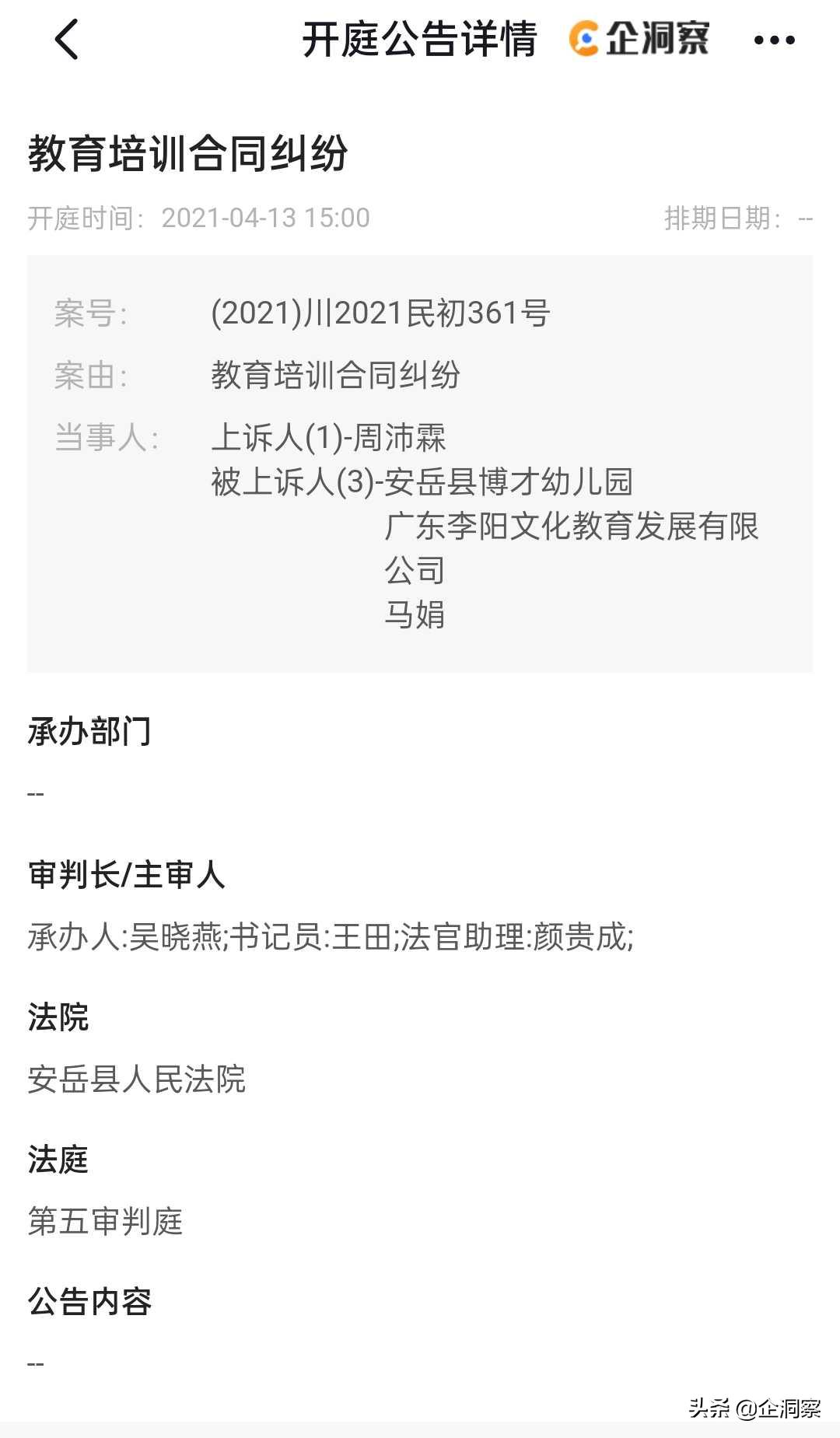Open the three-dot overflow menu
The image size is (840, 1438).
pyautogui.click(x=774, y=40)
